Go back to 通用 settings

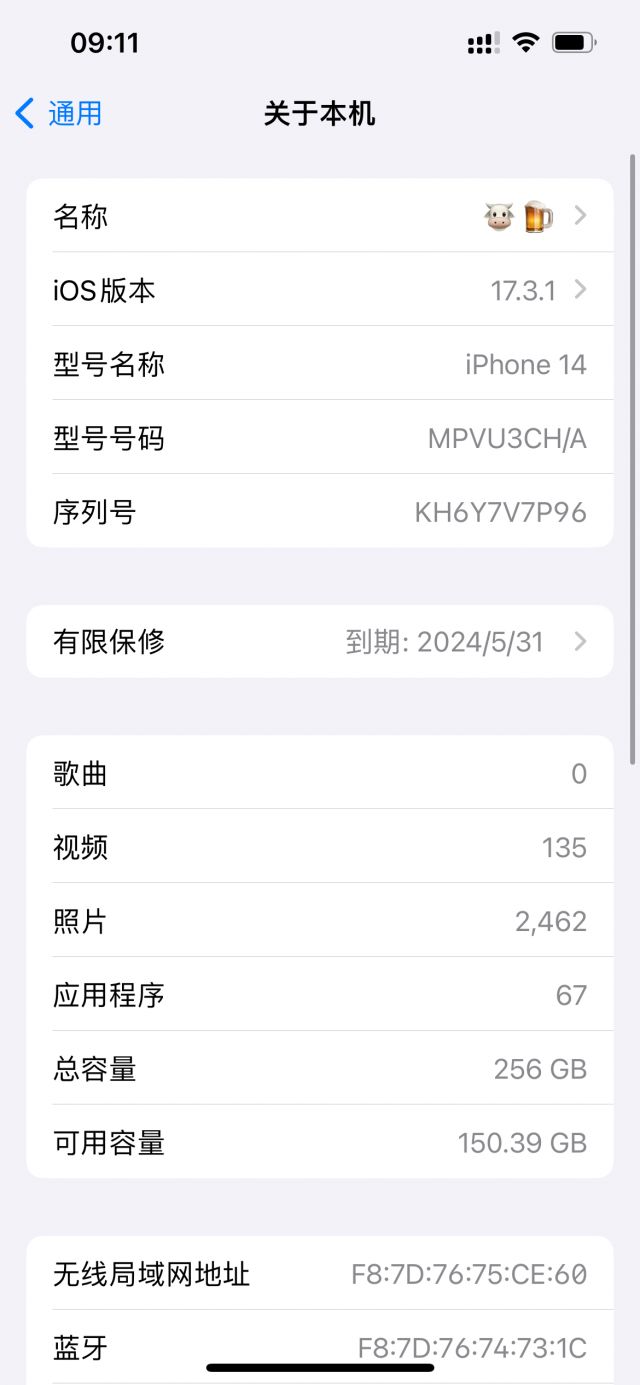click(x=60, y=113)
